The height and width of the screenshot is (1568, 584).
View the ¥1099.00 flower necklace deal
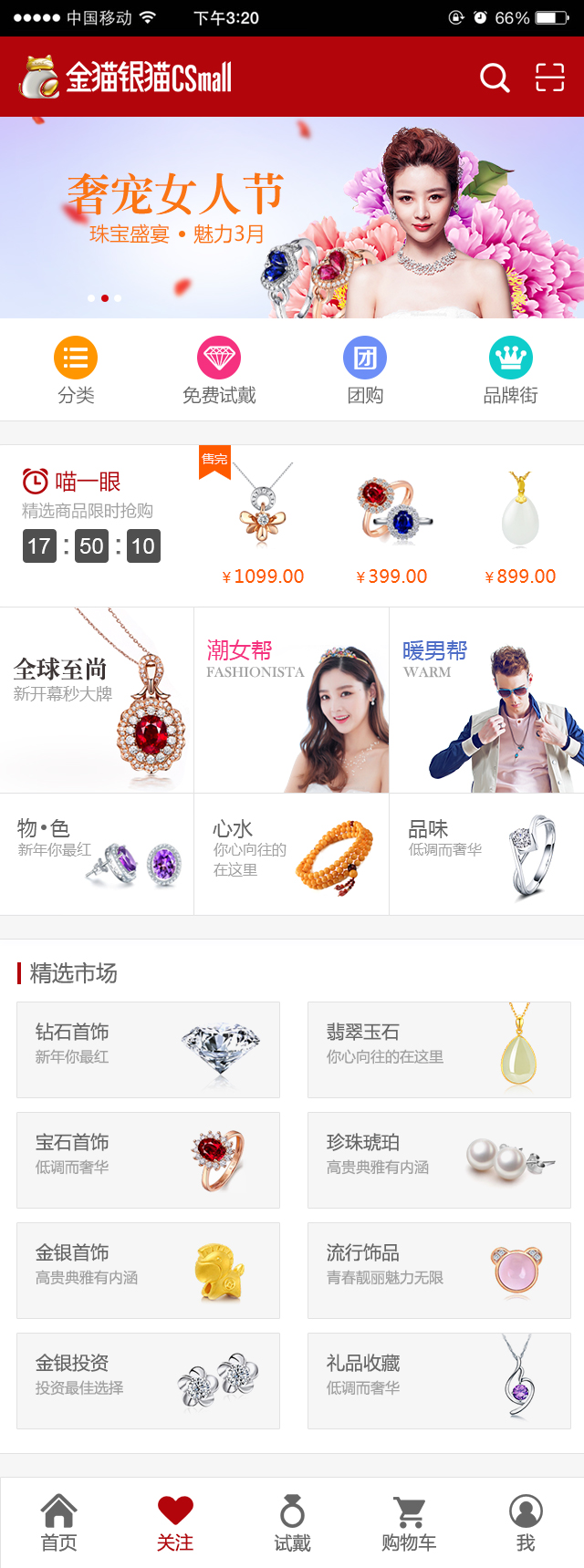tap(263, 524)
